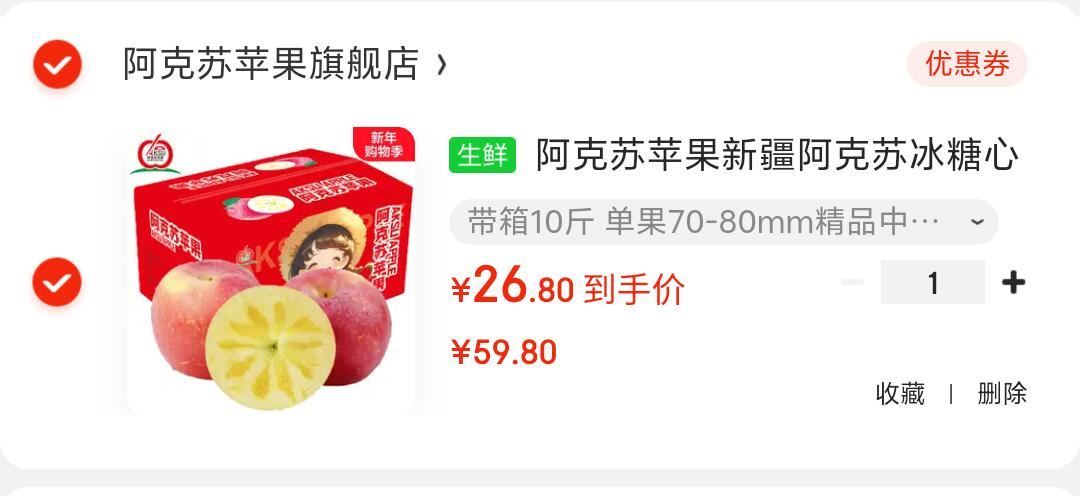
Task: Uncheck the apple product item checkbox
Action: tap(58, 282)
